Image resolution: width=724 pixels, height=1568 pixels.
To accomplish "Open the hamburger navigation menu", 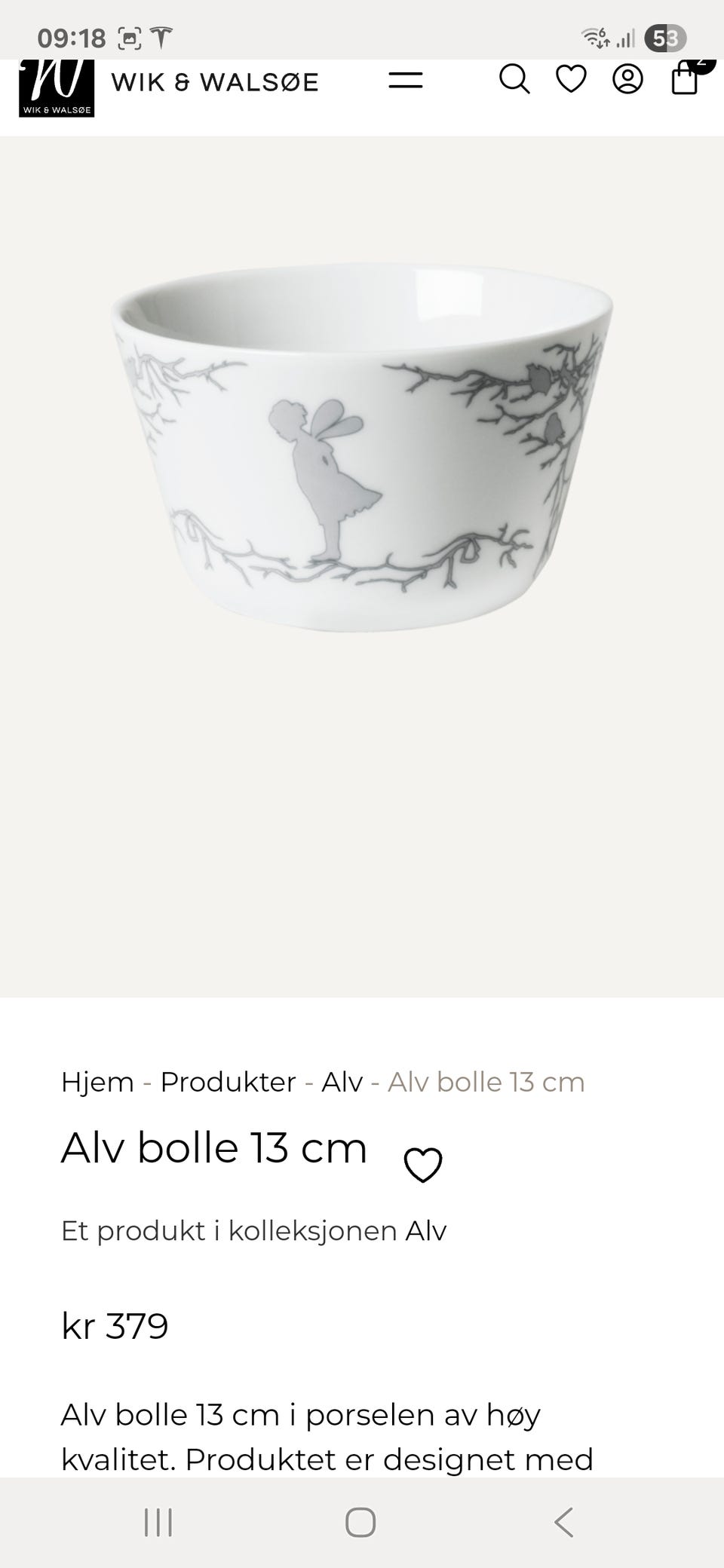I will coord(405,81).
